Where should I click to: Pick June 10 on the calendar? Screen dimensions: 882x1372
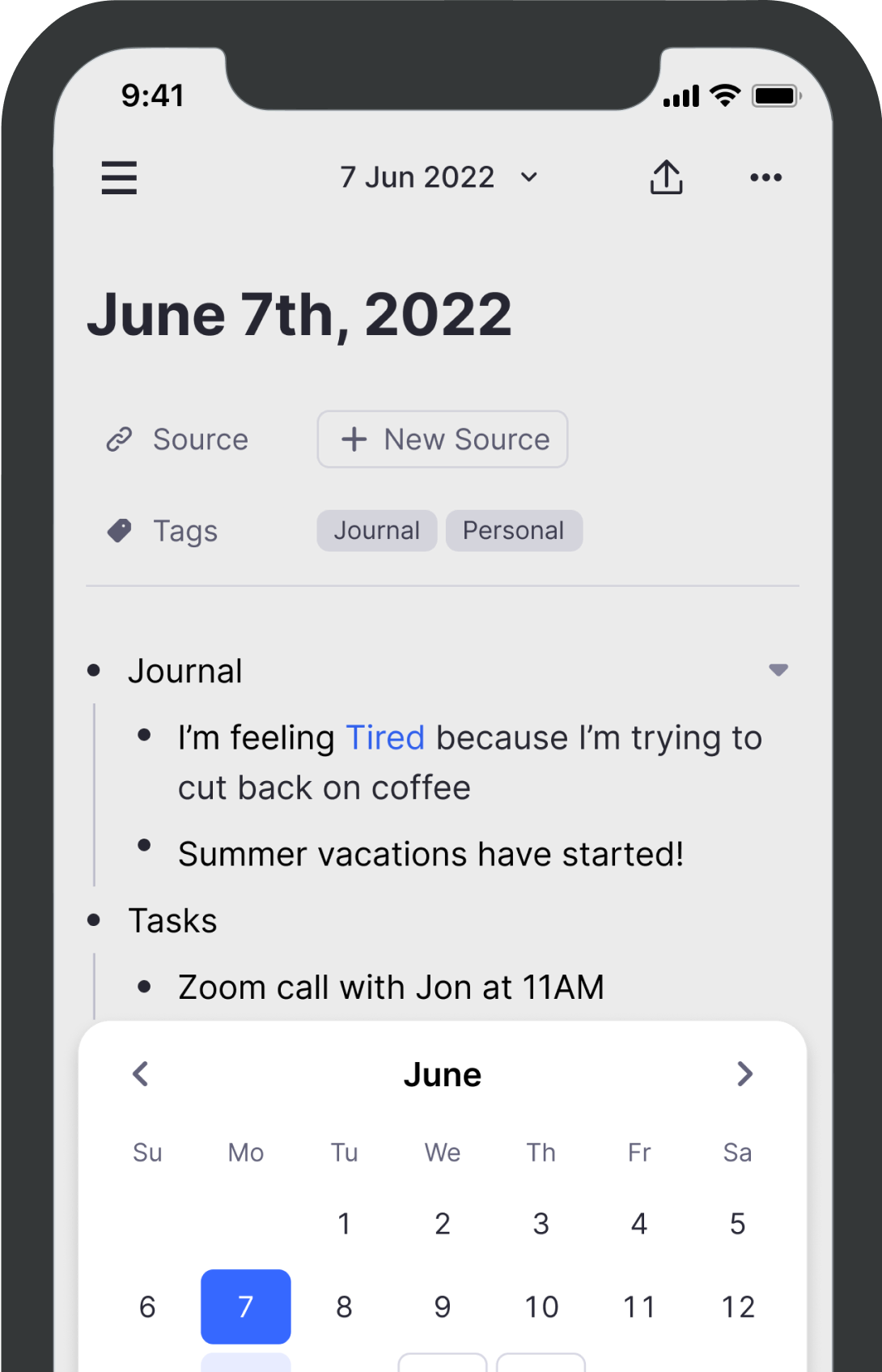[541, 1306]
